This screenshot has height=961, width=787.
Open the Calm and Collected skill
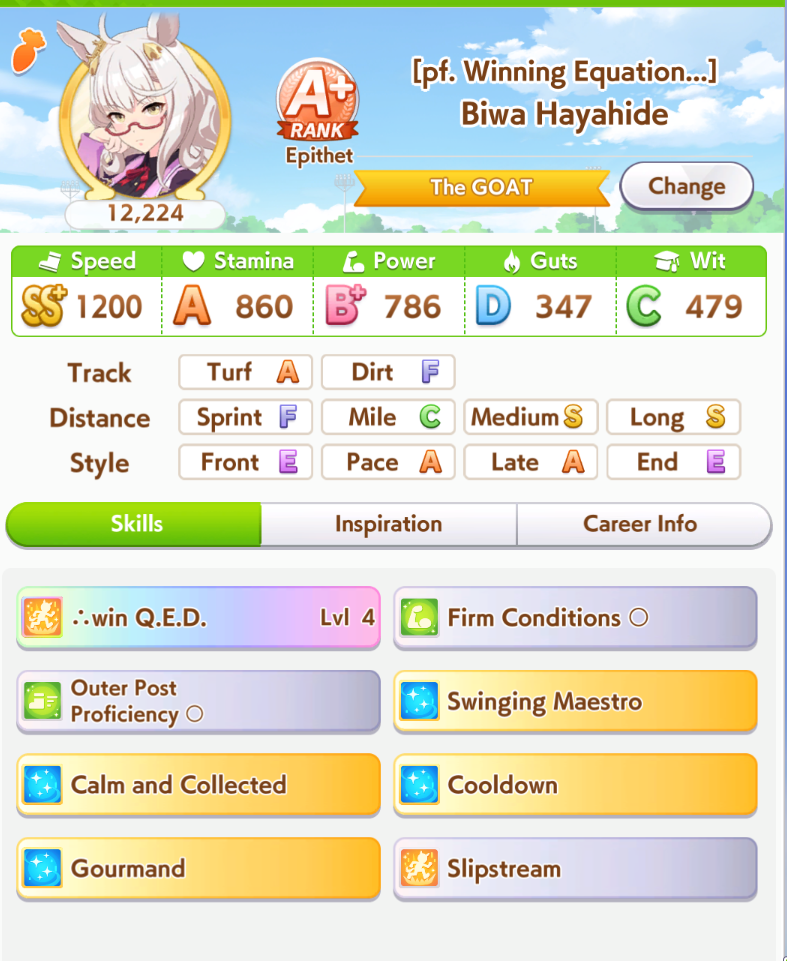pyautogui.click(x=198, y=784)
